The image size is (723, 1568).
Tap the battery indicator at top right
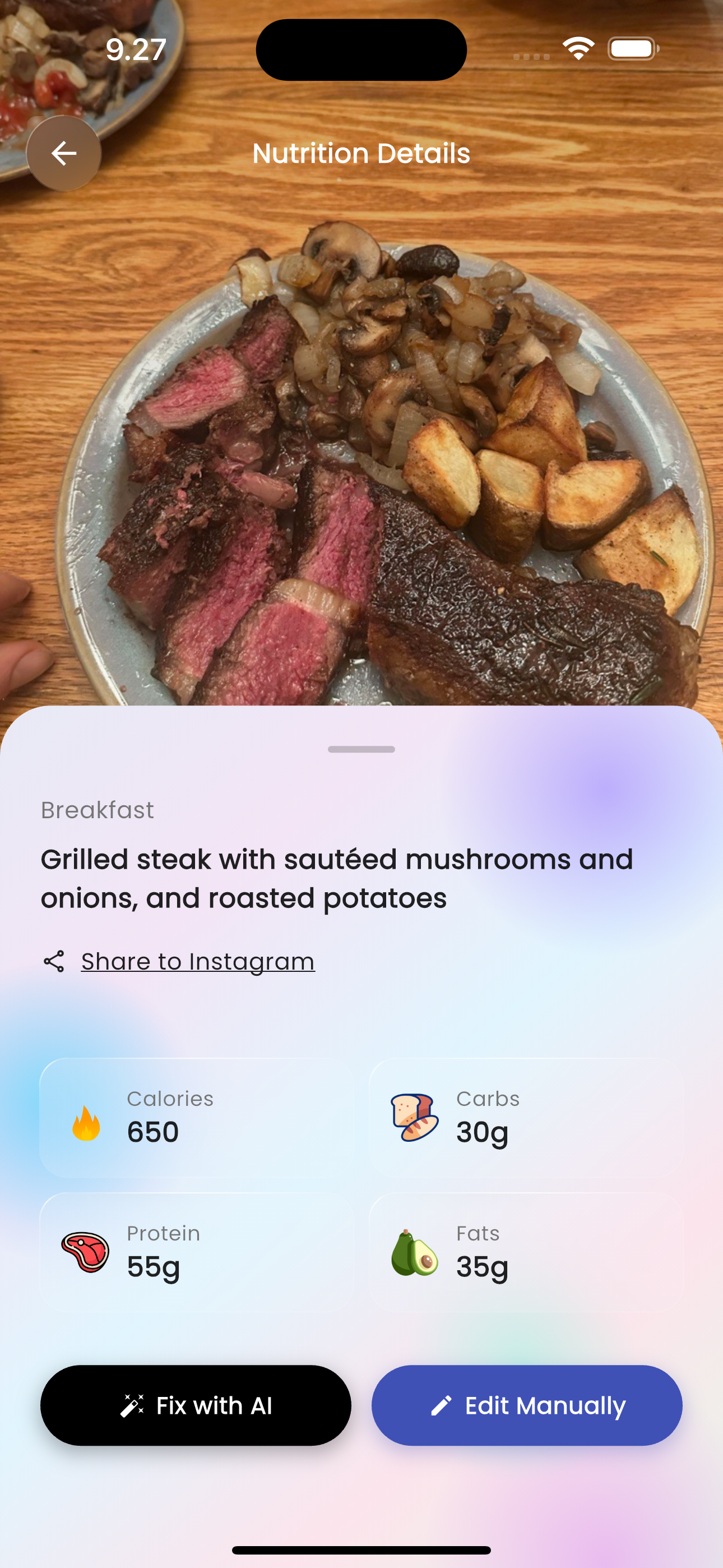click(633, 48)
